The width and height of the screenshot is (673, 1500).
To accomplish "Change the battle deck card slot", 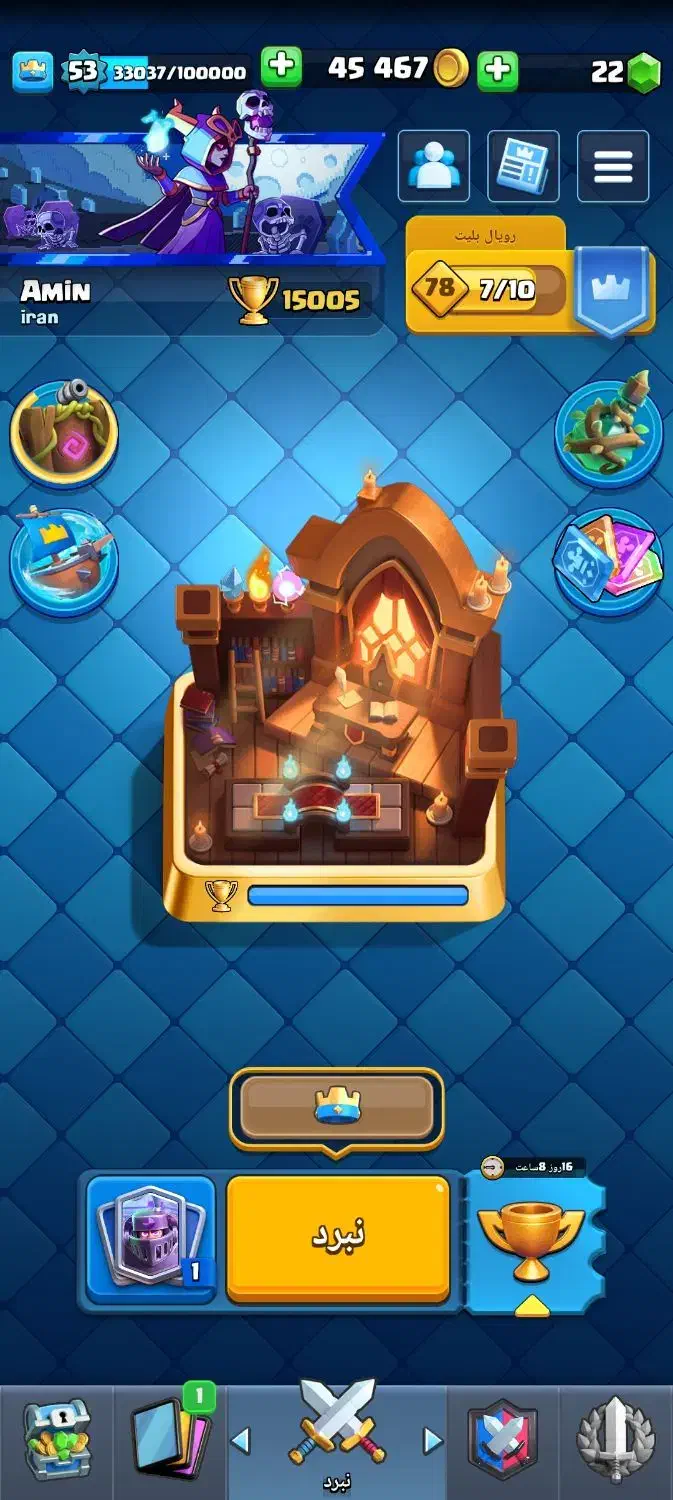I will (x=151, y=1238).
